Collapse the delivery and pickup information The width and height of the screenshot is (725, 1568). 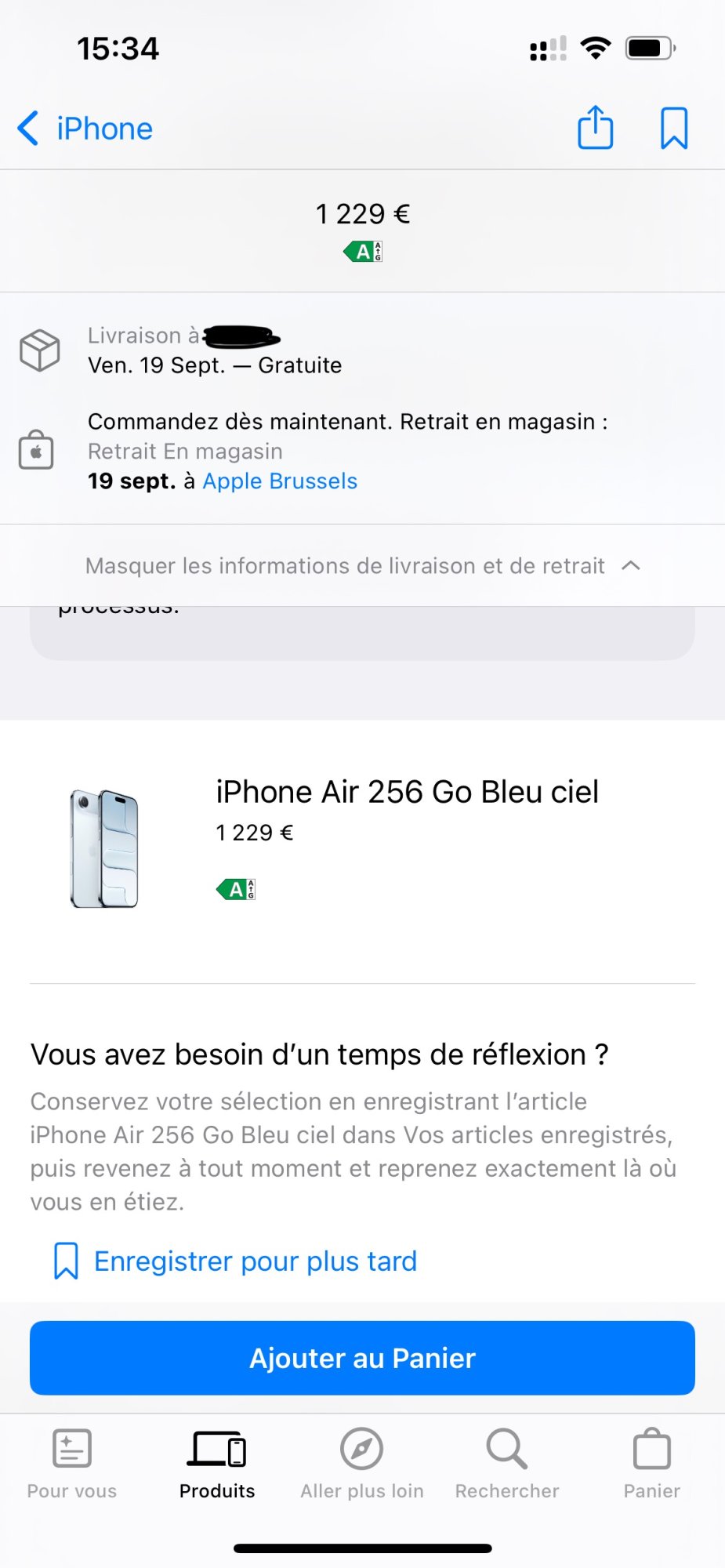[362, 566]
